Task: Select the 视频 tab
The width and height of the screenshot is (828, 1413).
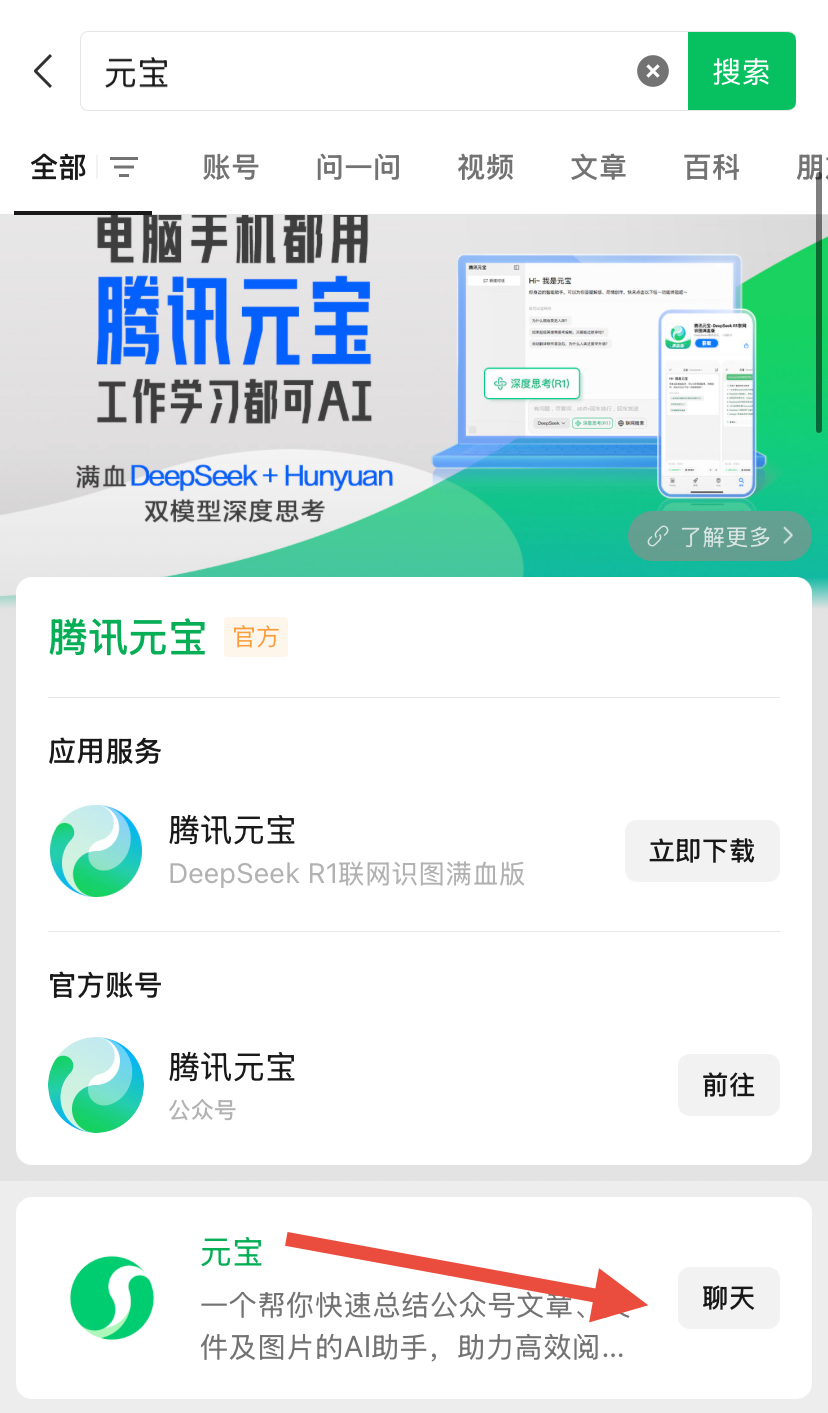Action: (x=485, y=169)
